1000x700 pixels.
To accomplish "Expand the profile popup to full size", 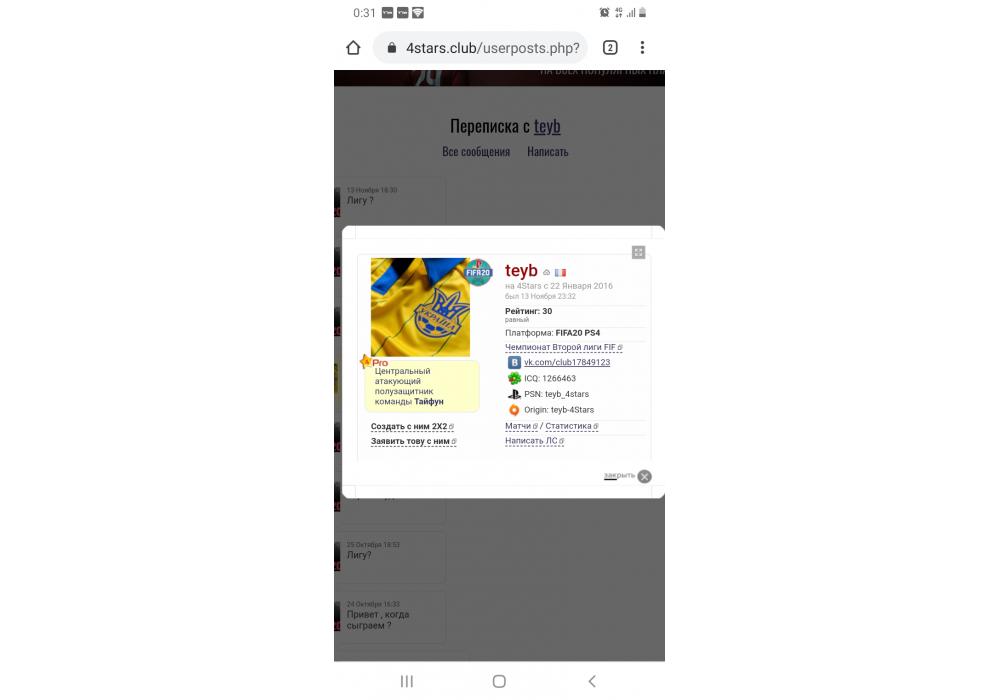I will (x=638, y=252).
